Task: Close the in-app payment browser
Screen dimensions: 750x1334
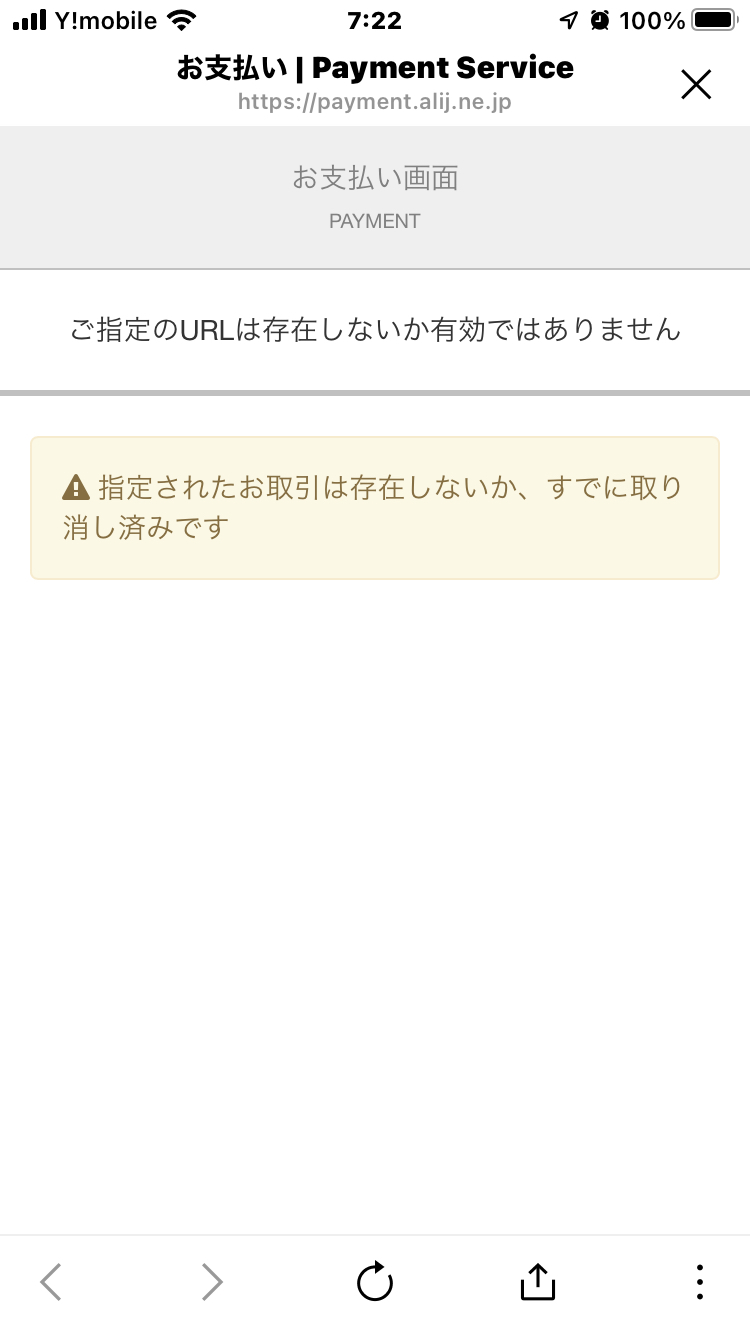Action: coord(696,85)
